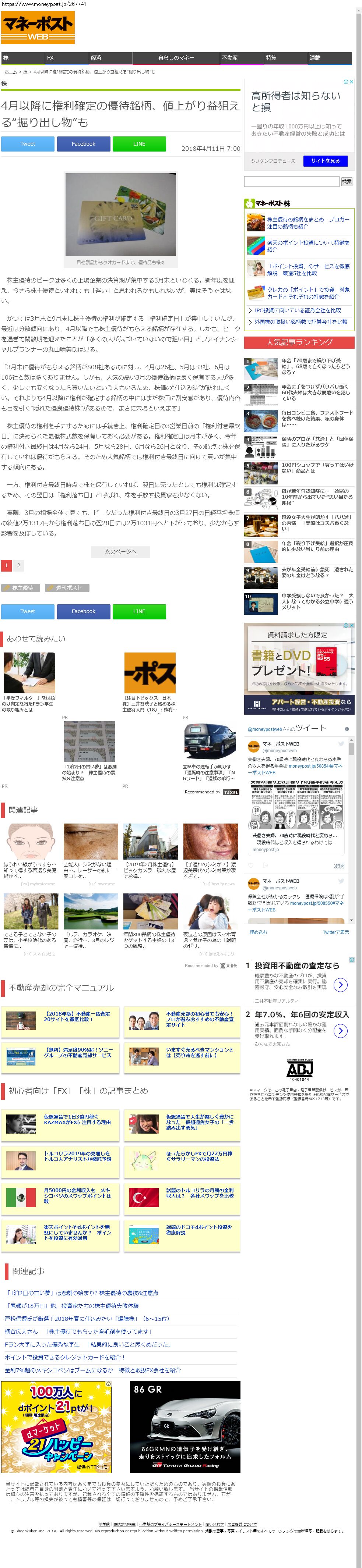The image size is (362, 1568).
Task: Go to 次のページへ link
Action: 120,551
